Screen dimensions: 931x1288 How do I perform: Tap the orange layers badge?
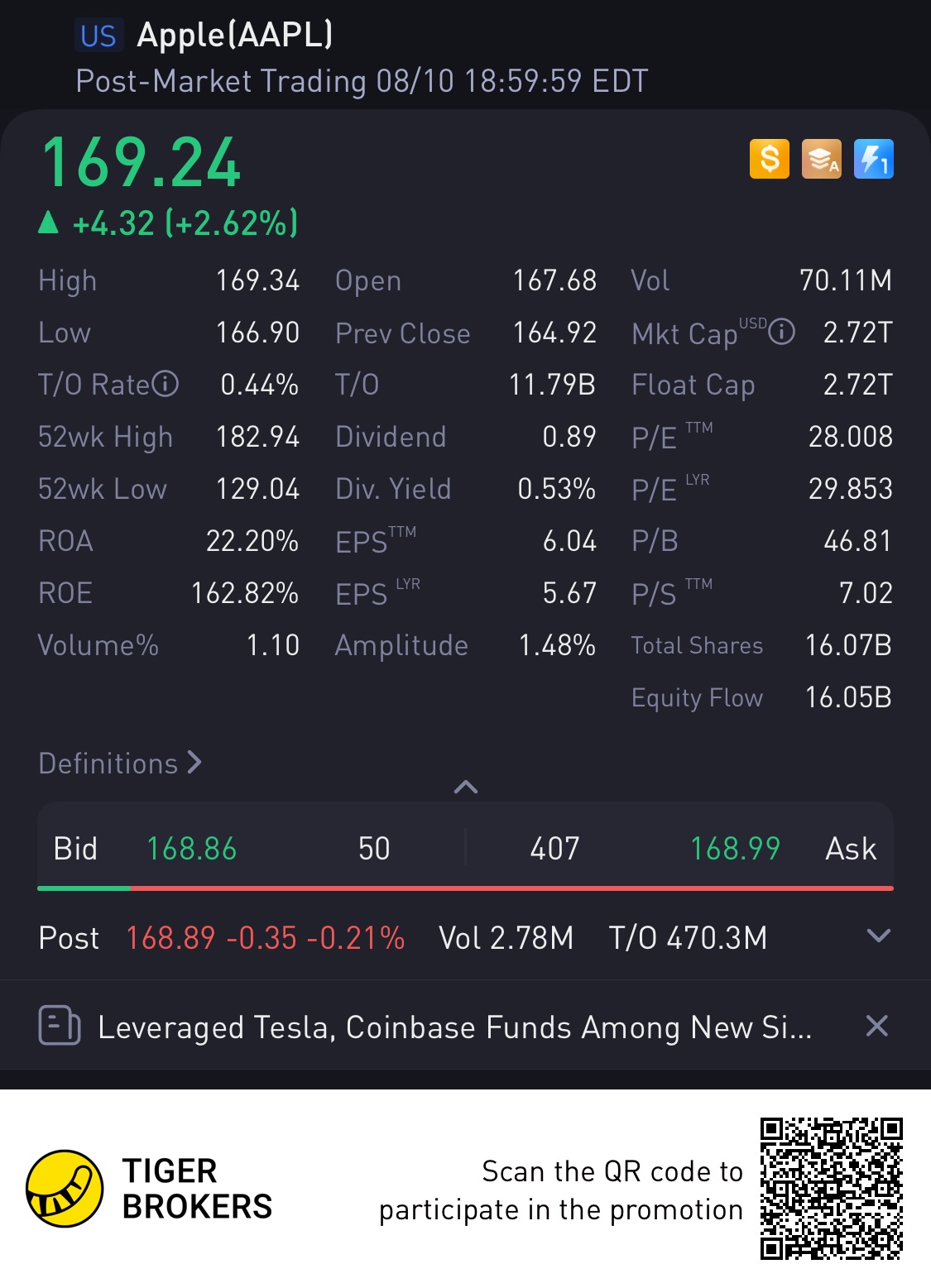coord(821,159)
